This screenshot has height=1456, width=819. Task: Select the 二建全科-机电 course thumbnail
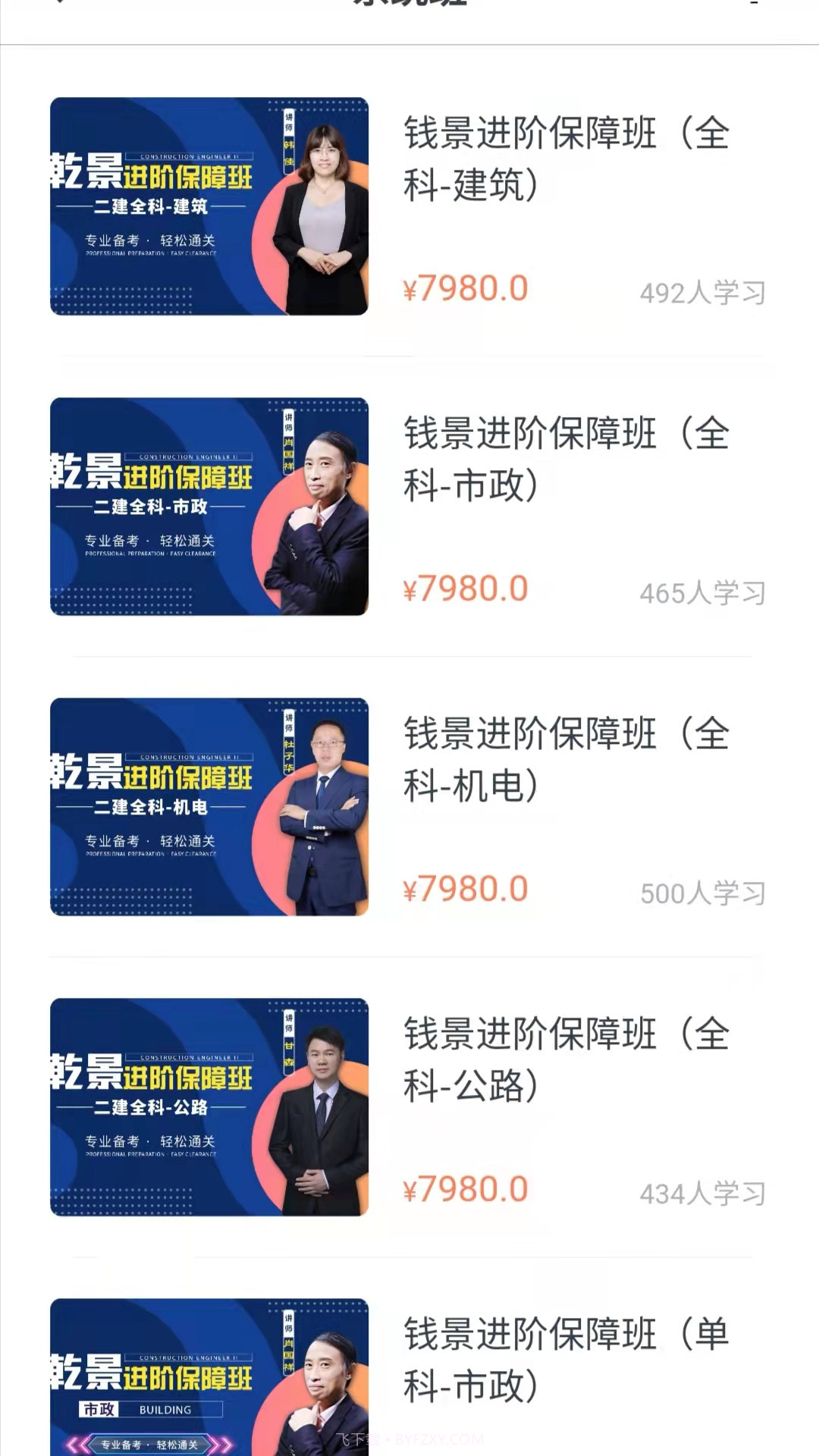pyautogui.click(x=209, y=804)
